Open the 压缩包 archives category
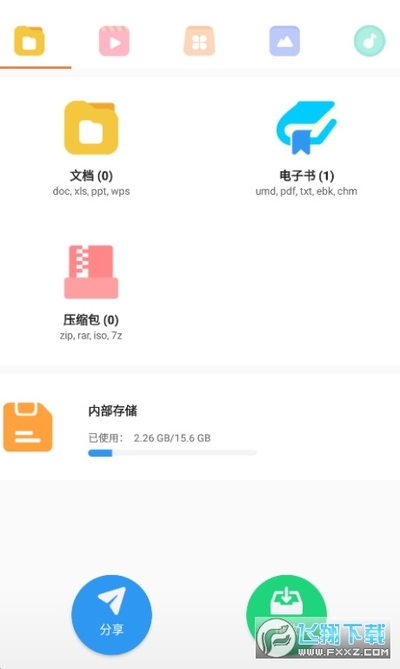 coord(91,292)
